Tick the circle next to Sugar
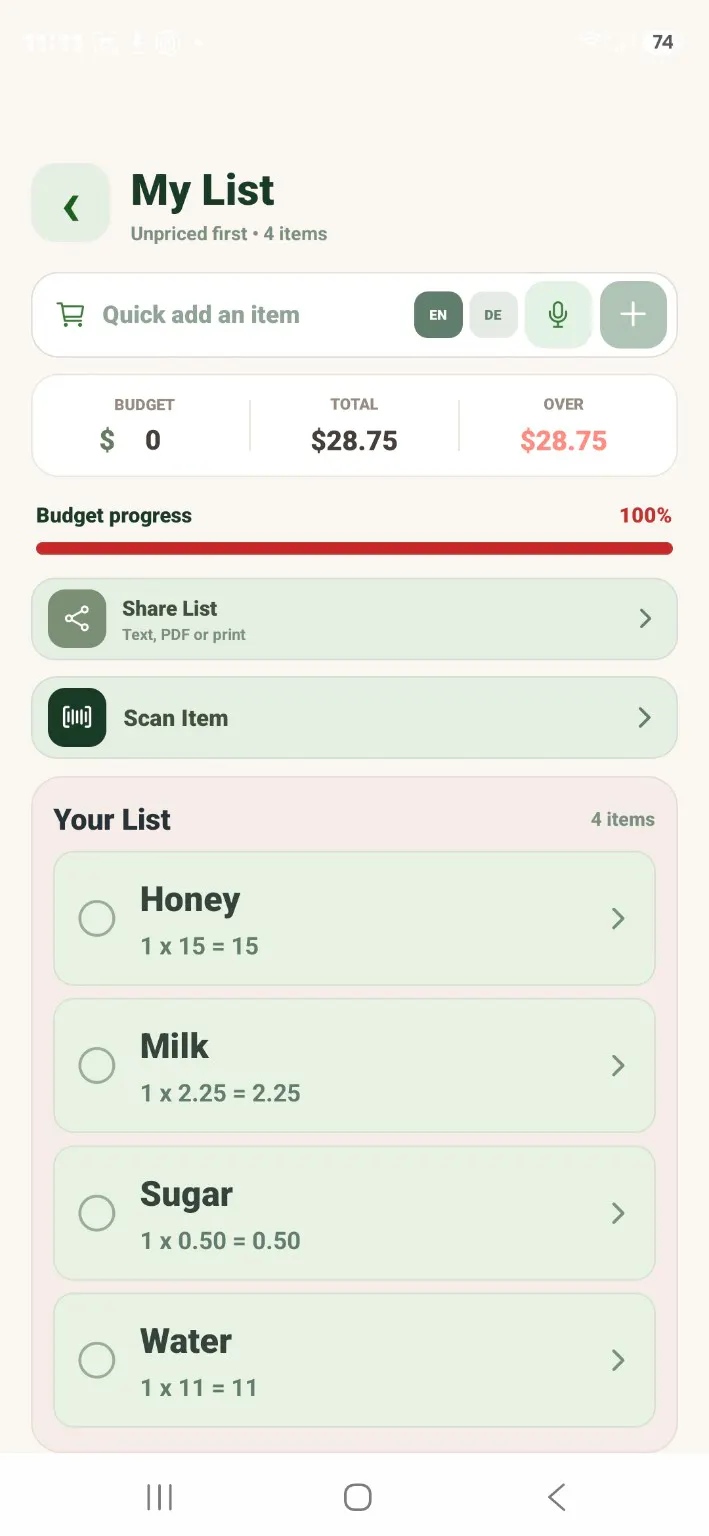709x1536 pixels. (97, 1213)
